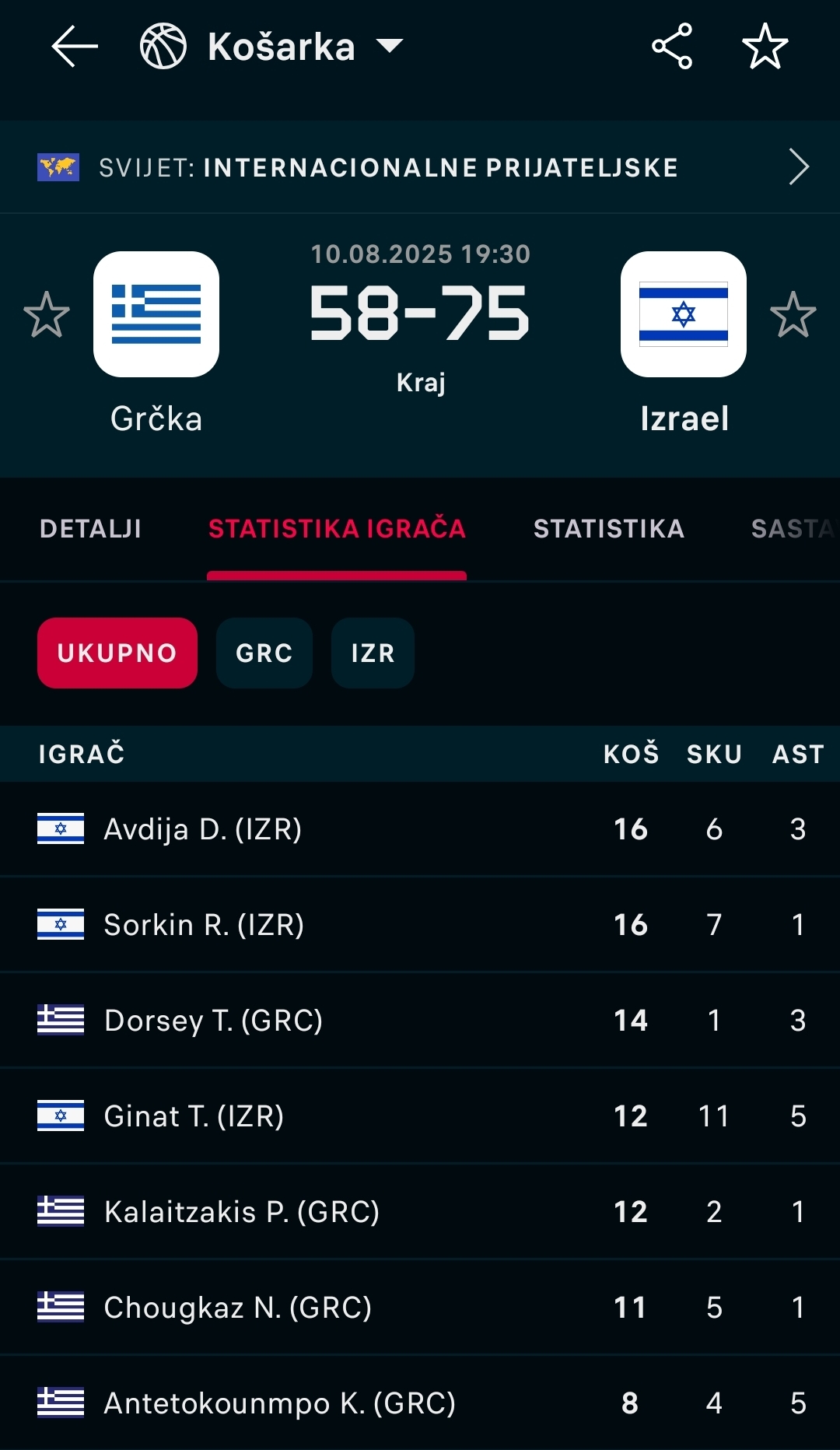Open the Košarka sport dropdown
840x1450 pixels.
[271, 47]
